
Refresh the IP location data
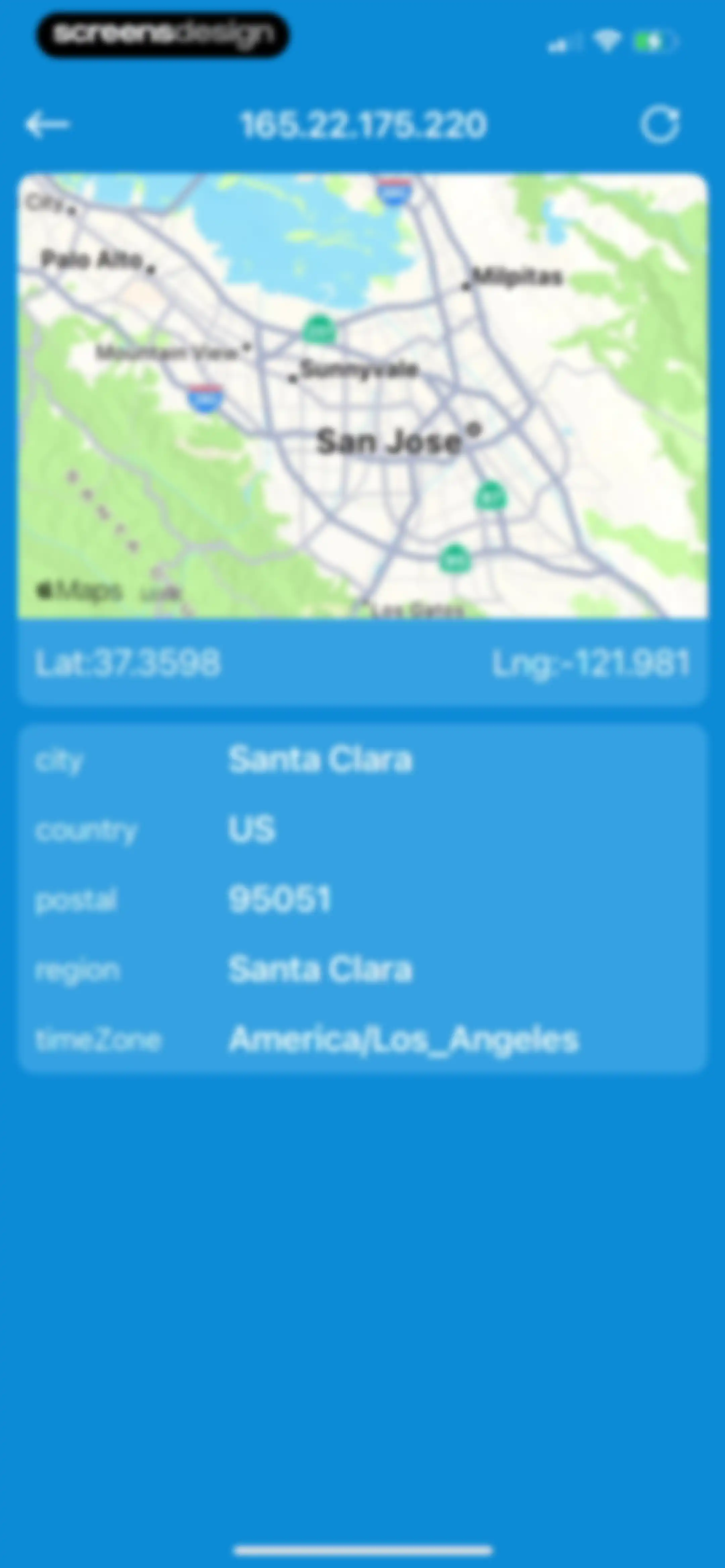pyautogui.click(x=660, y=125)
